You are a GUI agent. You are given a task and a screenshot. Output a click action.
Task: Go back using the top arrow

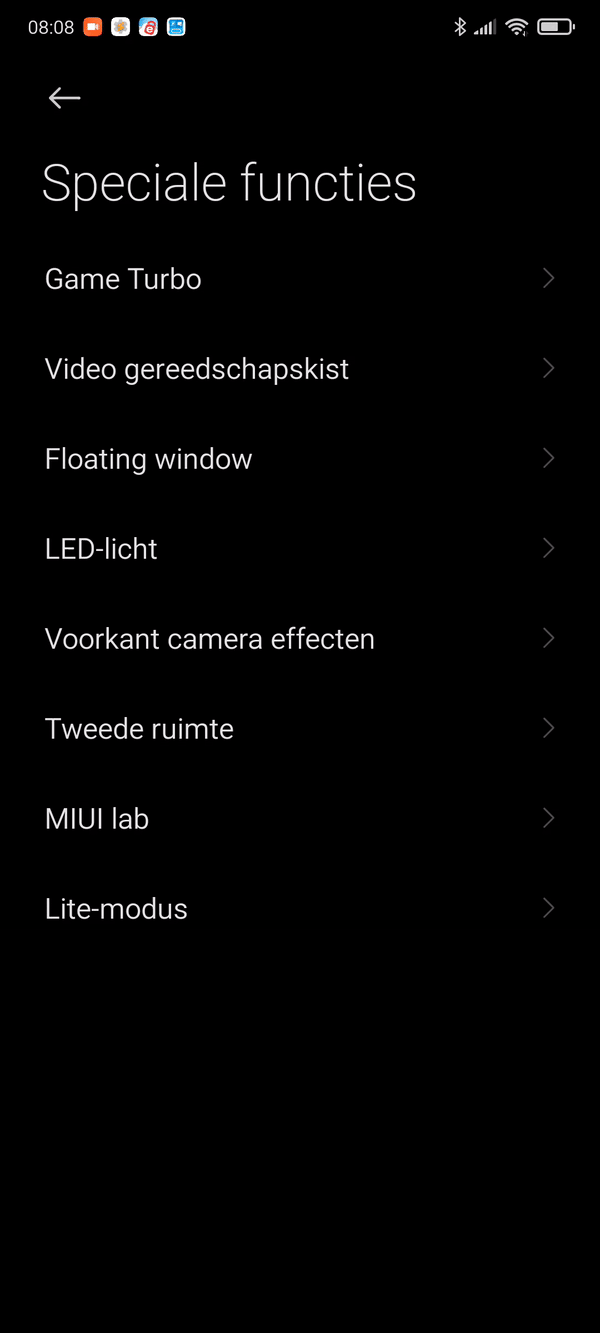[x=64, y=97]
